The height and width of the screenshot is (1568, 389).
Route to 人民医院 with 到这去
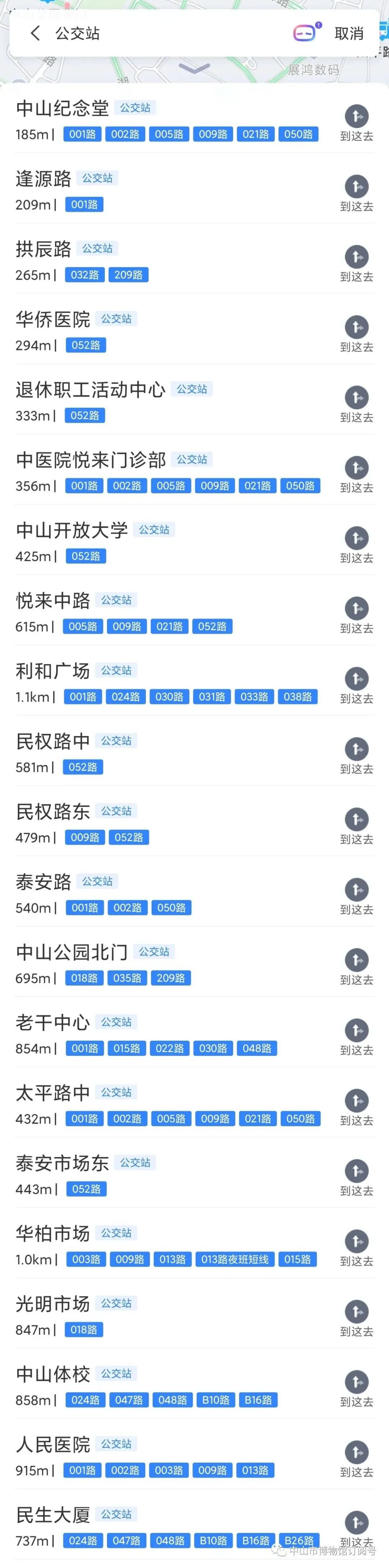356,1458
